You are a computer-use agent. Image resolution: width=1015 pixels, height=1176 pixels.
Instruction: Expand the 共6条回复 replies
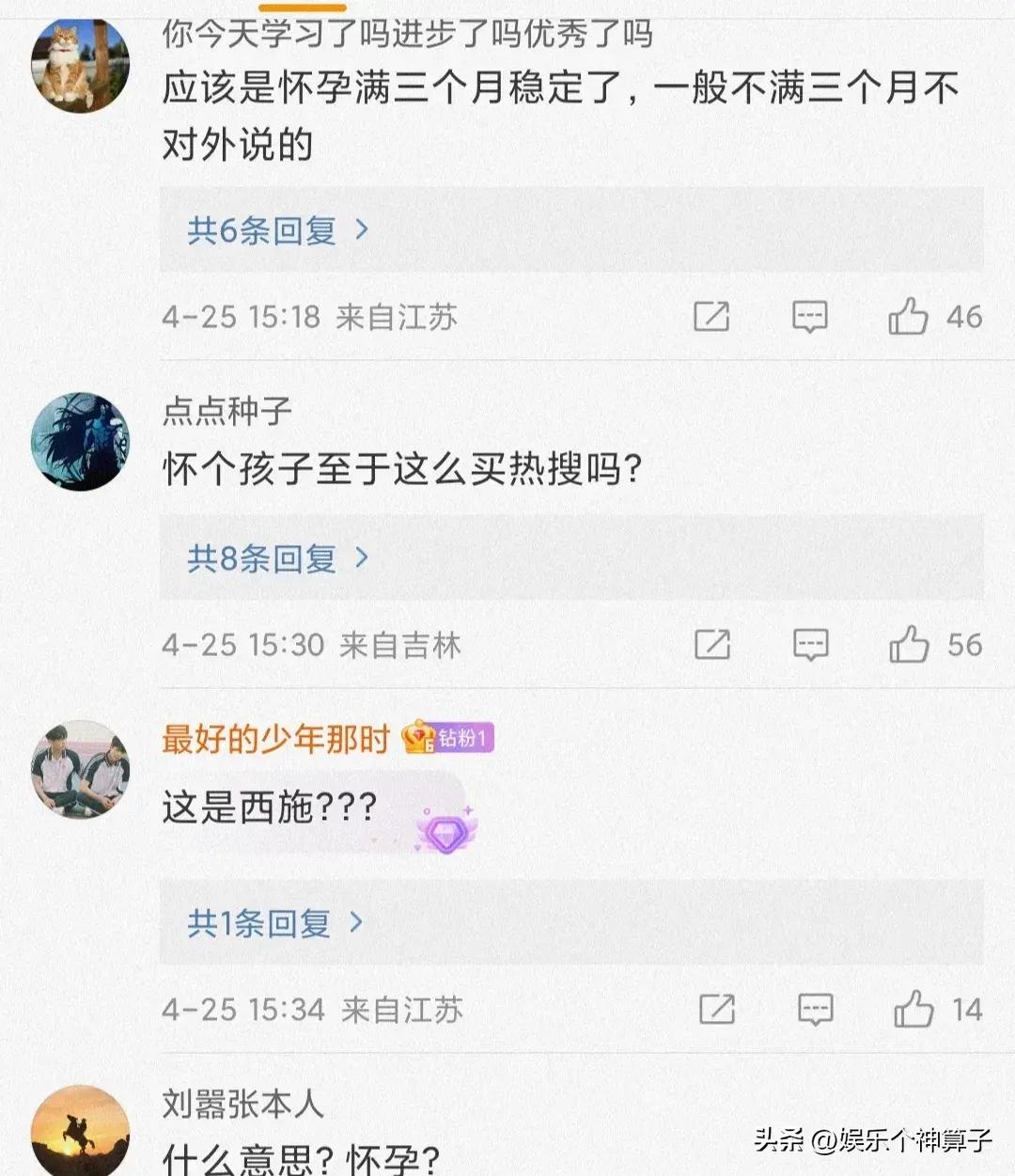click(277, 230)
